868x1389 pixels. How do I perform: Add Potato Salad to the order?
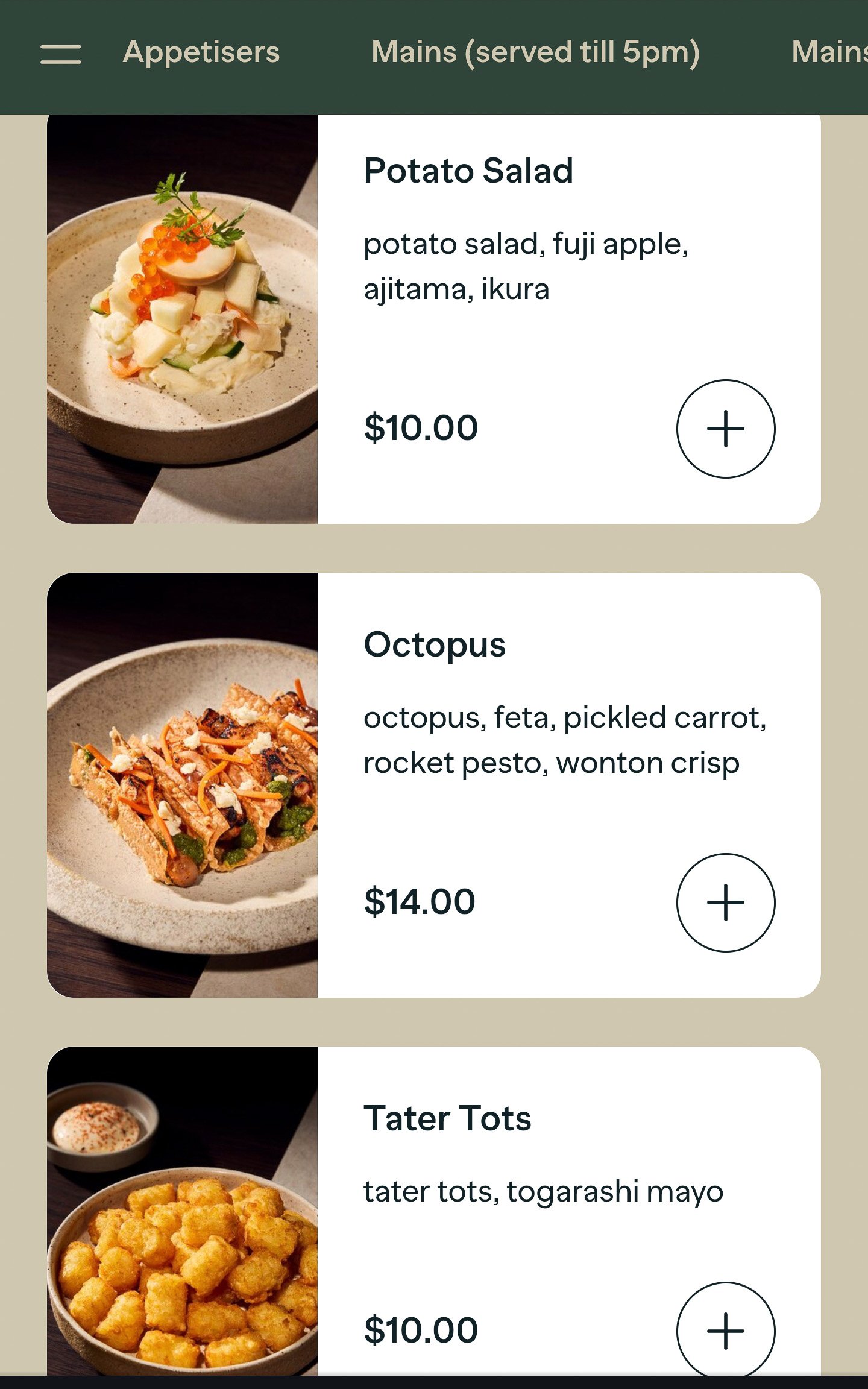pyautogui.click(x=725, y=429)
